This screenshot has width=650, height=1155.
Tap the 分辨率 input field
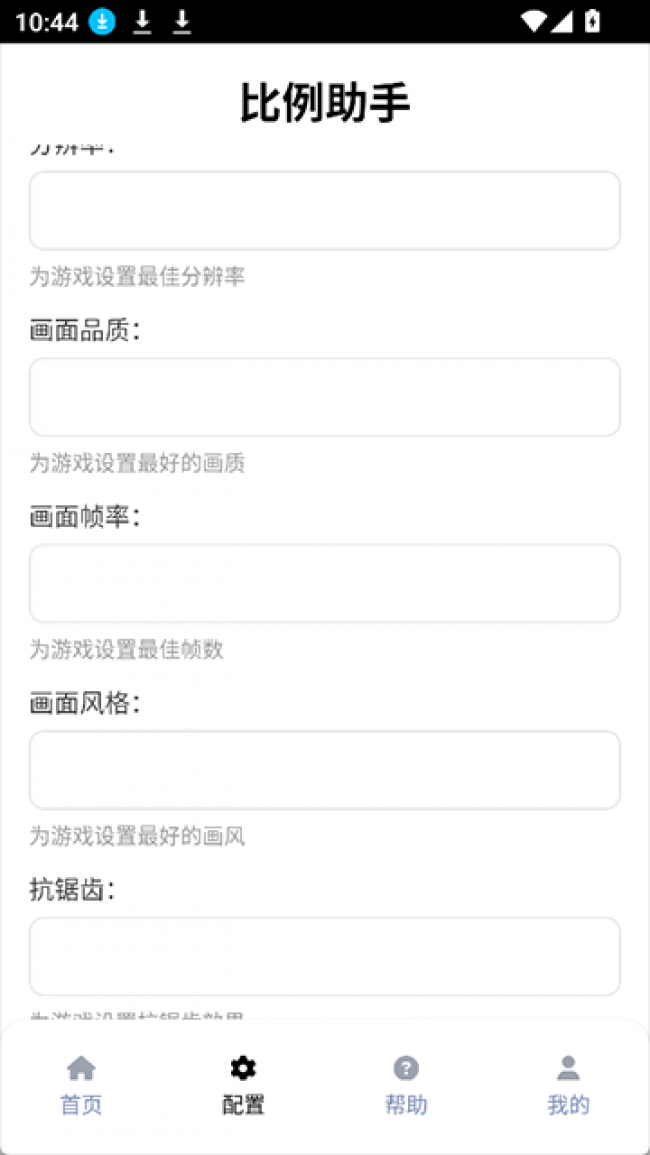324,210
